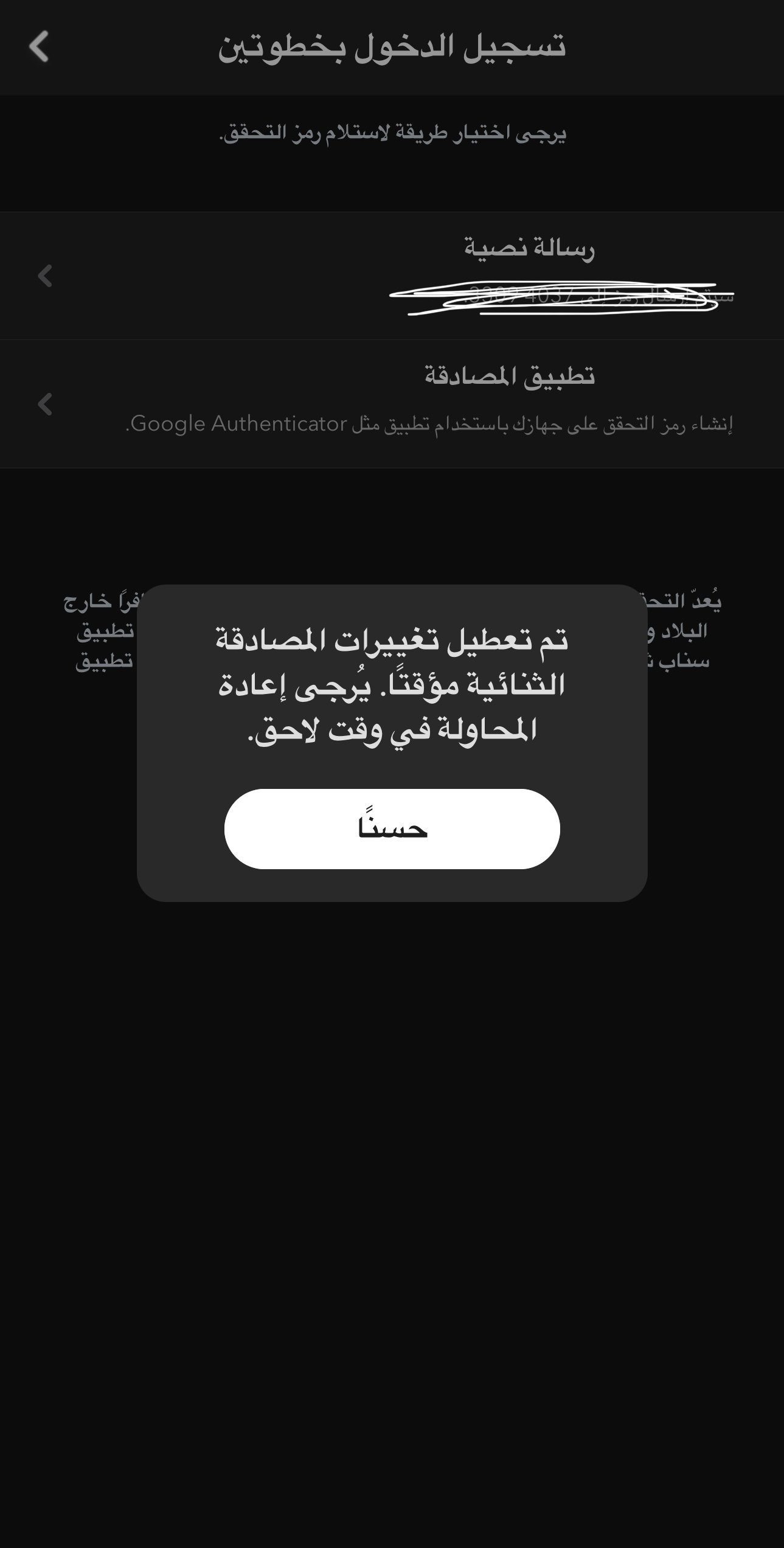This screenshot has height=1548, width=784.
Task: Select the رسالة نصية verification option
Action: click(x=392, y=276)
